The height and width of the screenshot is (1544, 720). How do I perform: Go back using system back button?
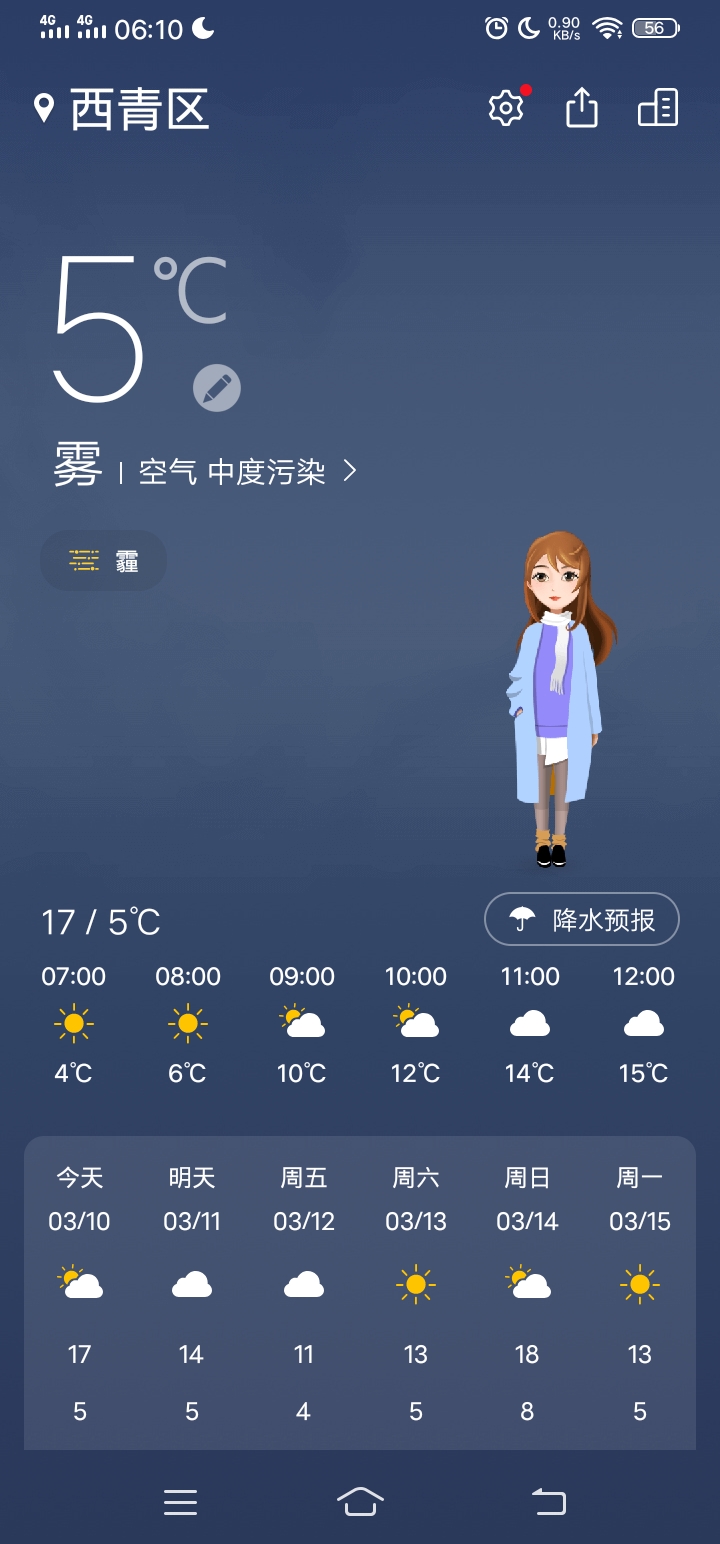pos(549,1501)
